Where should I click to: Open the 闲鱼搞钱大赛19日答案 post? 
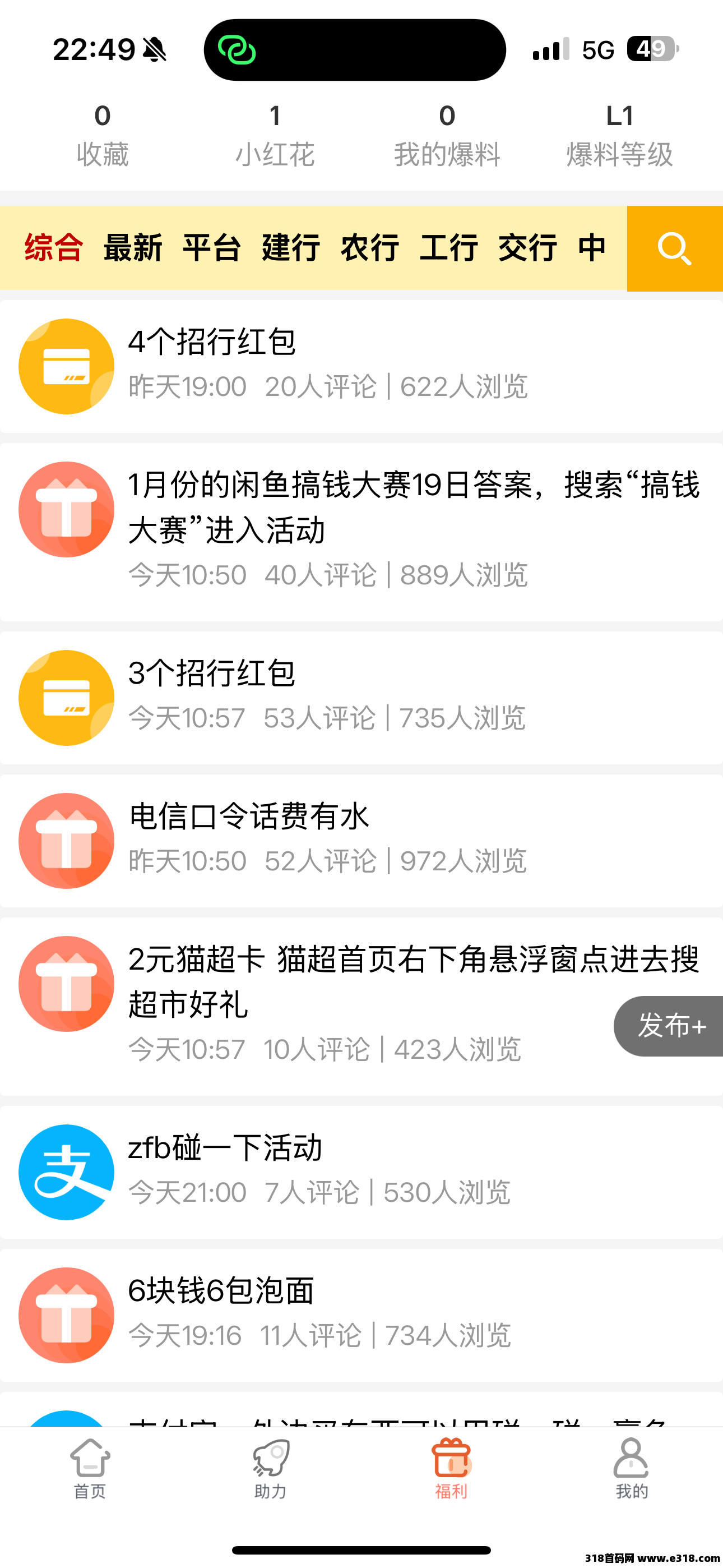361,532
